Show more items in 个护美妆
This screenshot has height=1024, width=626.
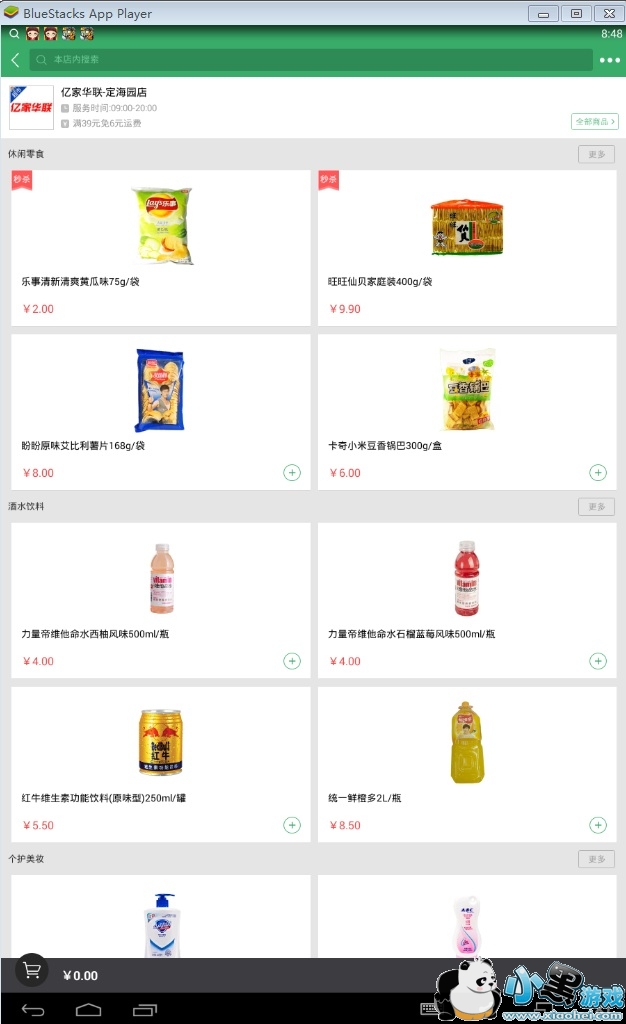(596, 859)
